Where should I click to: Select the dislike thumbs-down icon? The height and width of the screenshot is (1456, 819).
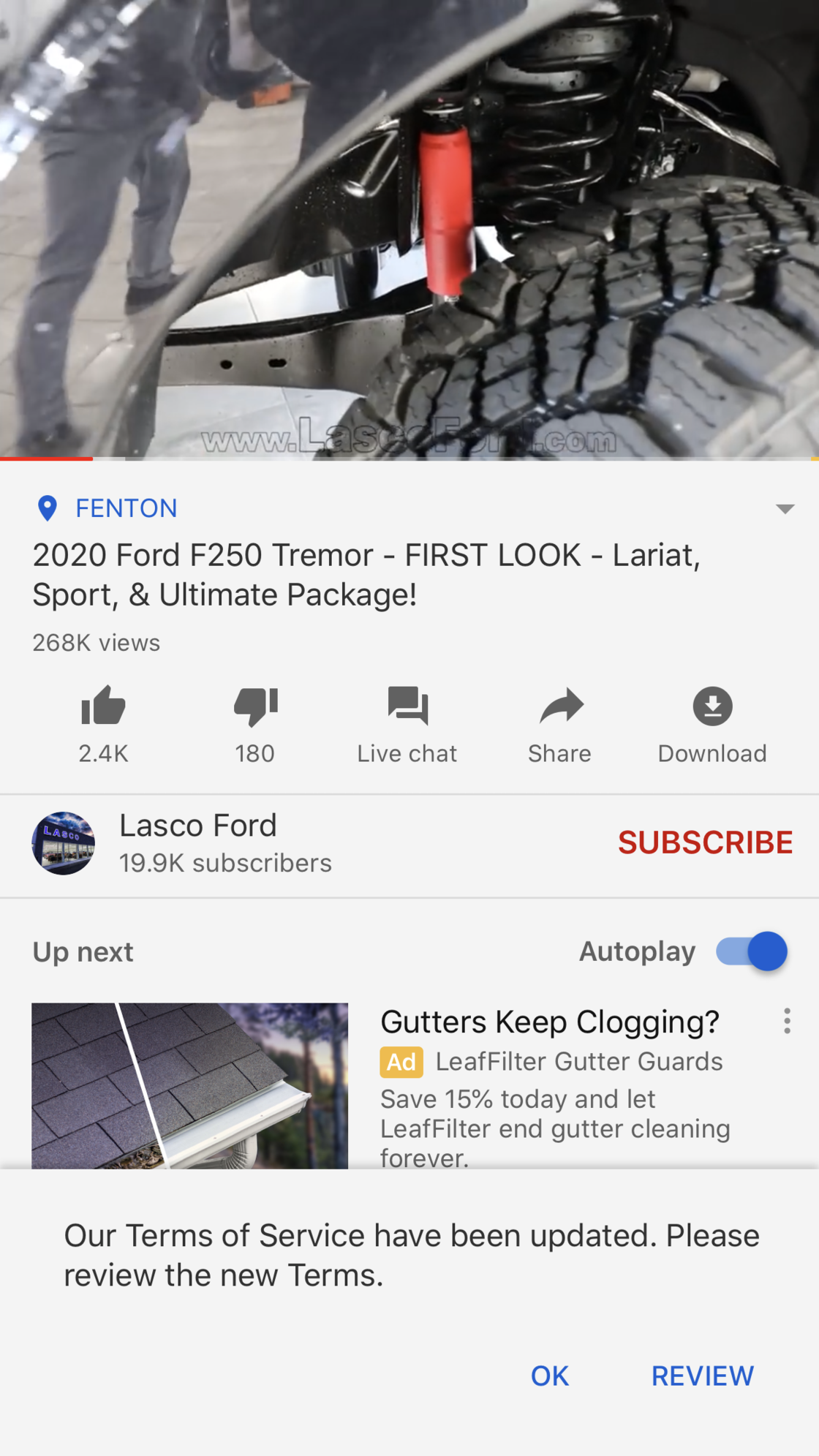(254, 706)
